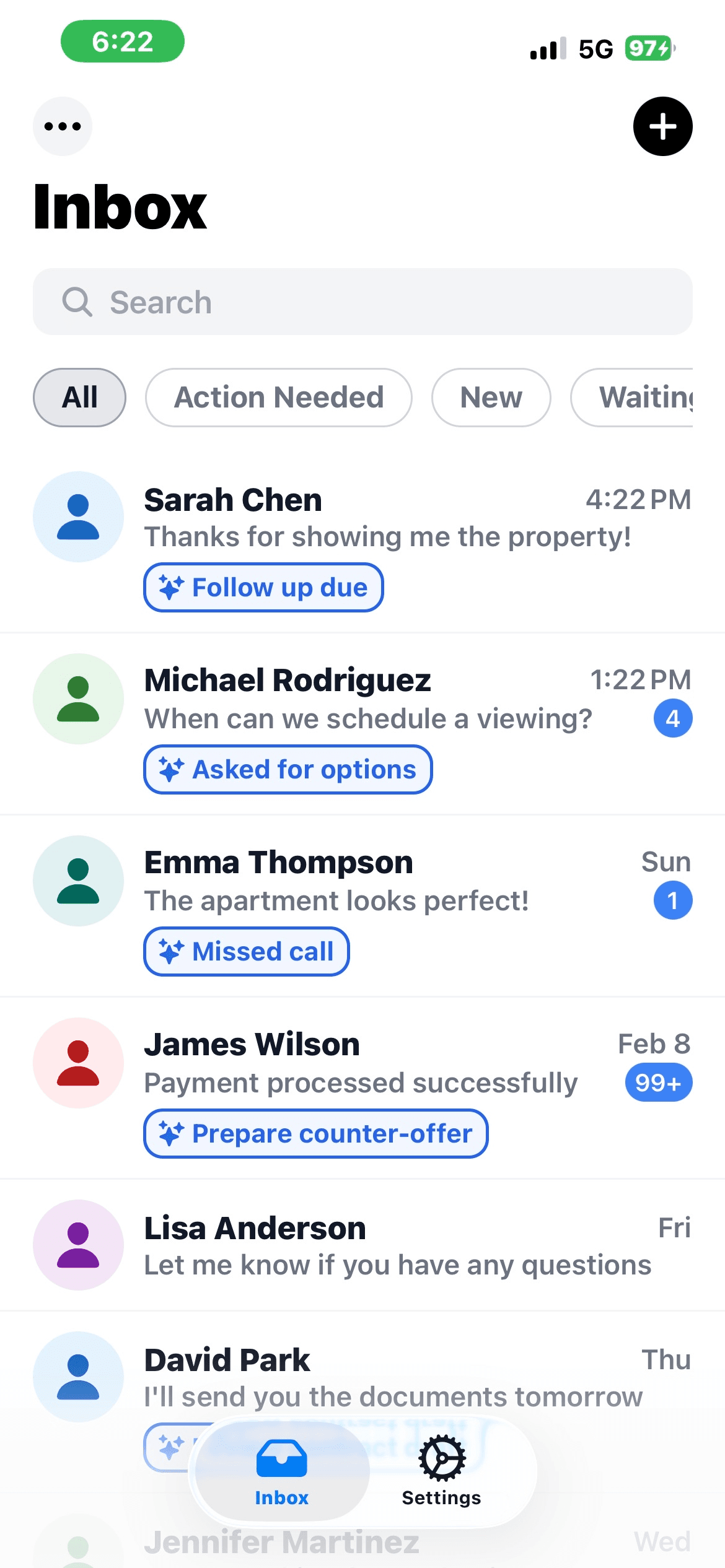The image size is (725, 1568).
Task: Select the All filter chip
Action: tap(79, 397)
